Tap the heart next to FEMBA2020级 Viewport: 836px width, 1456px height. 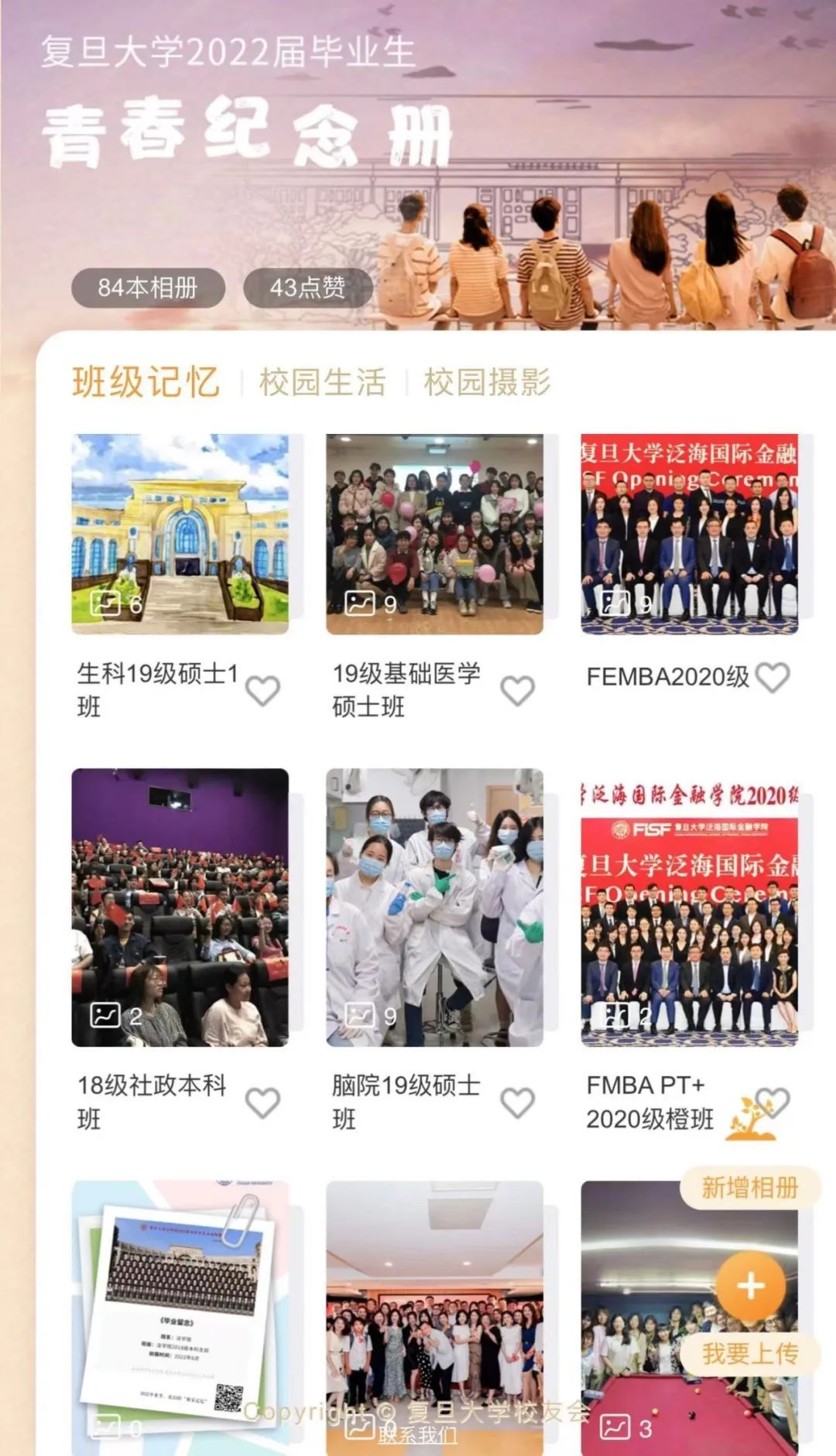coord(772,677)
